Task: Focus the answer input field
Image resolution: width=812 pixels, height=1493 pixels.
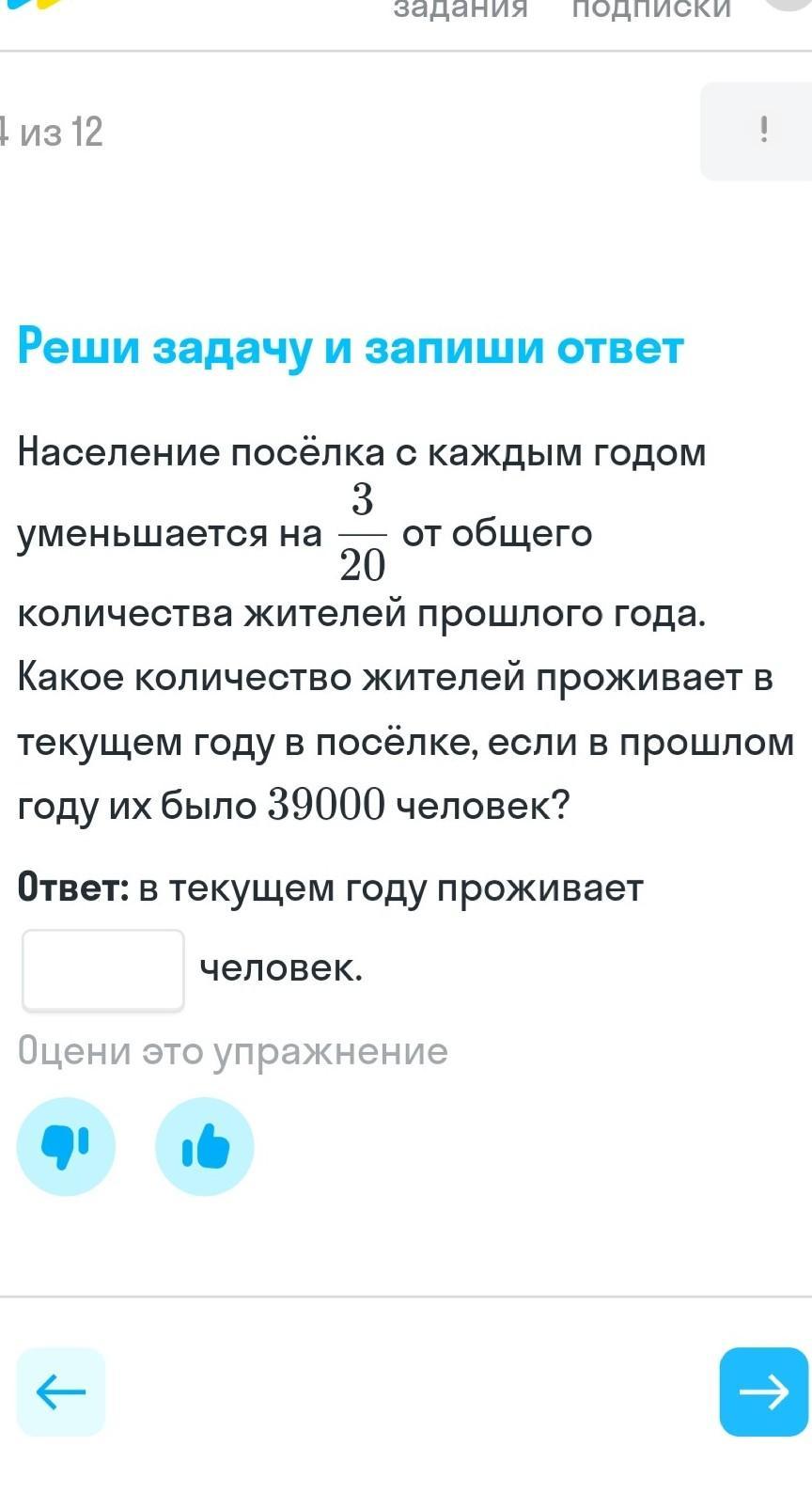Action: 103,970
